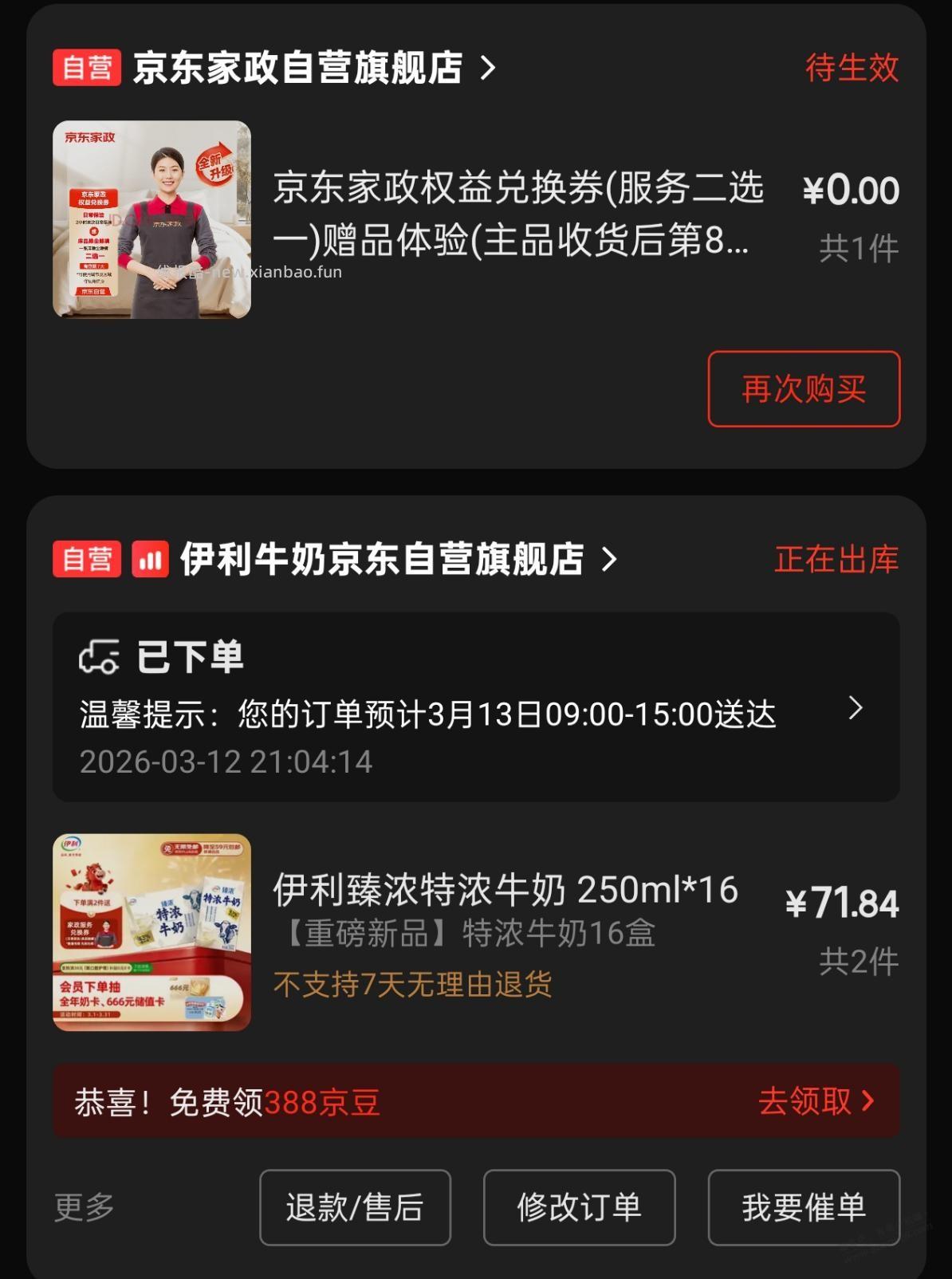Click the 自营 badge beside 京东家政自营旗舰店

click(x=87, y=68)
